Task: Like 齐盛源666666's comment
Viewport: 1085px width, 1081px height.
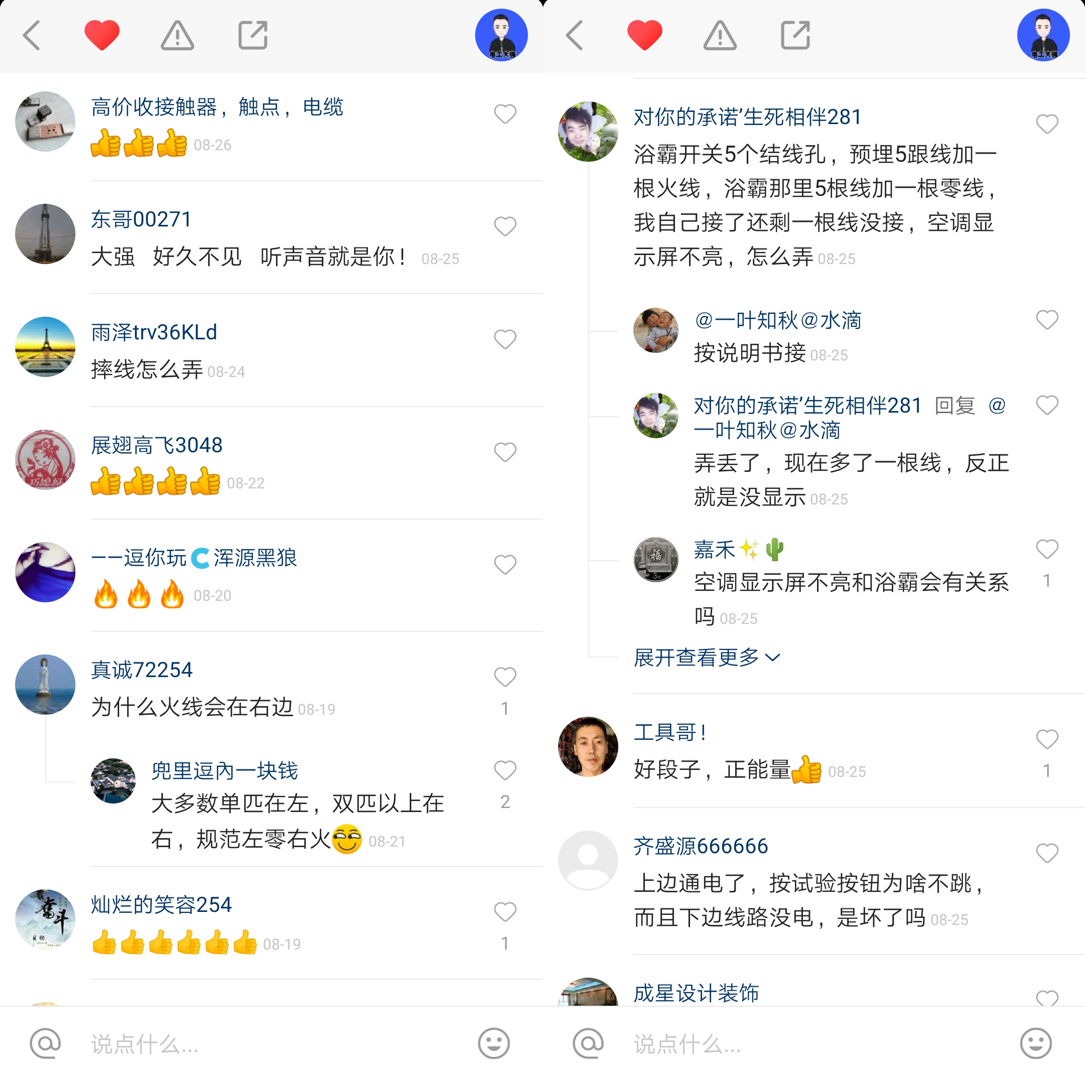Action: pos(1047,853)
